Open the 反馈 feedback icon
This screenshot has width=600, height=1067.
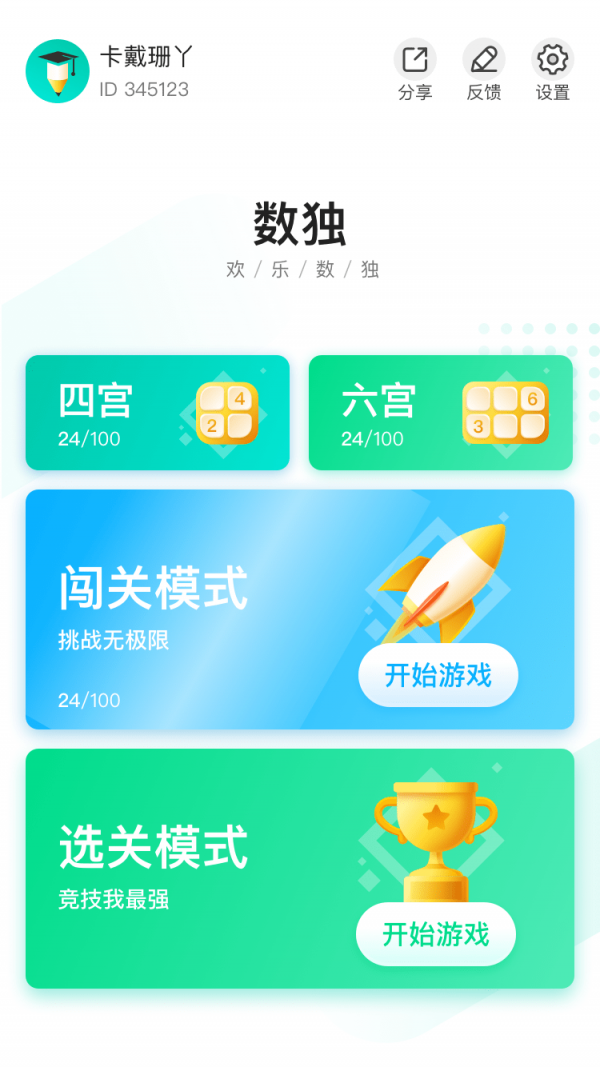[x=483, y=61]
